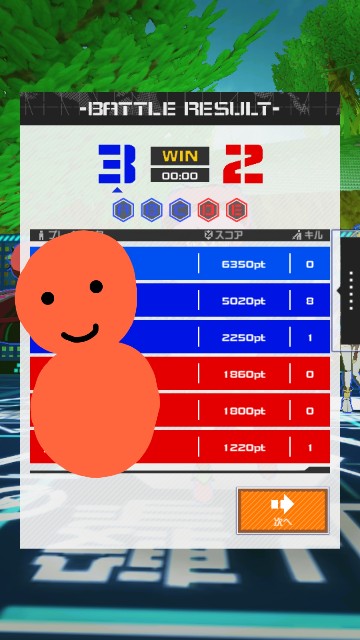
Task: Open the side panel with dotted handle
Action: coord(349,291)
